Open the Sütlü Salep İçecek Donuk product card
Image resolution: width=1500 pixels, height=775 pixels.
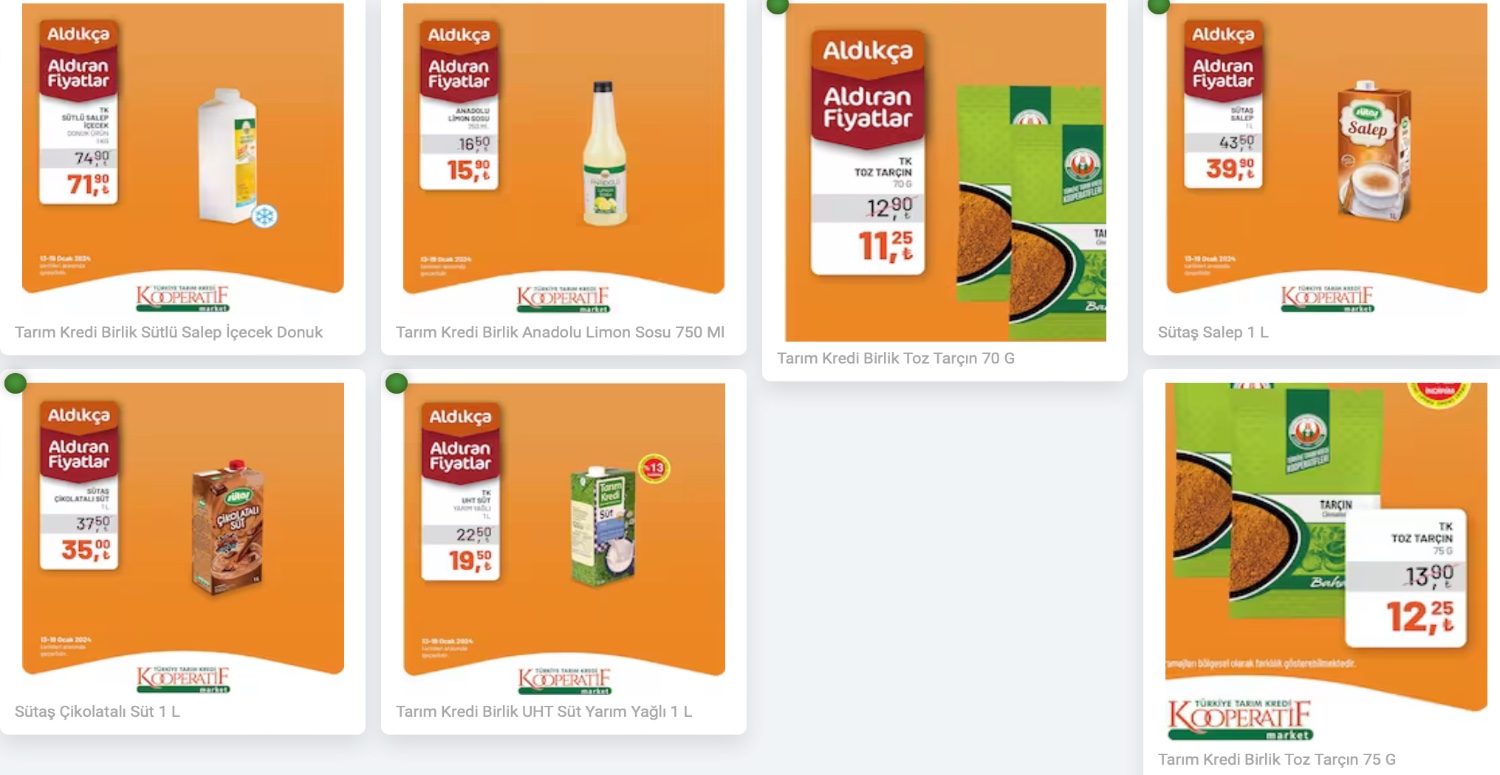183,160
